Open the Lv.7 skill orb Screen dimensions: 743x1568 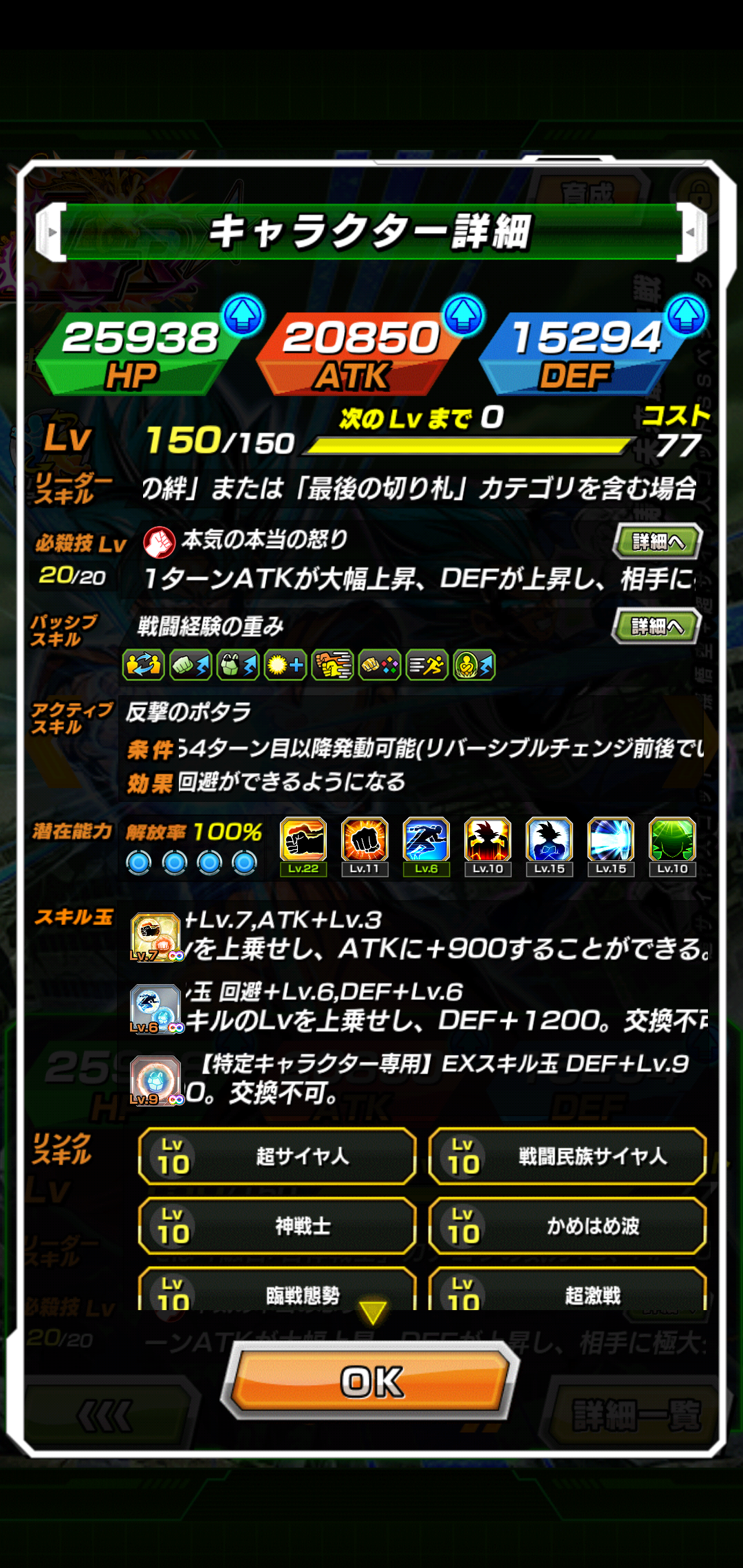click(x=157, y=937)
